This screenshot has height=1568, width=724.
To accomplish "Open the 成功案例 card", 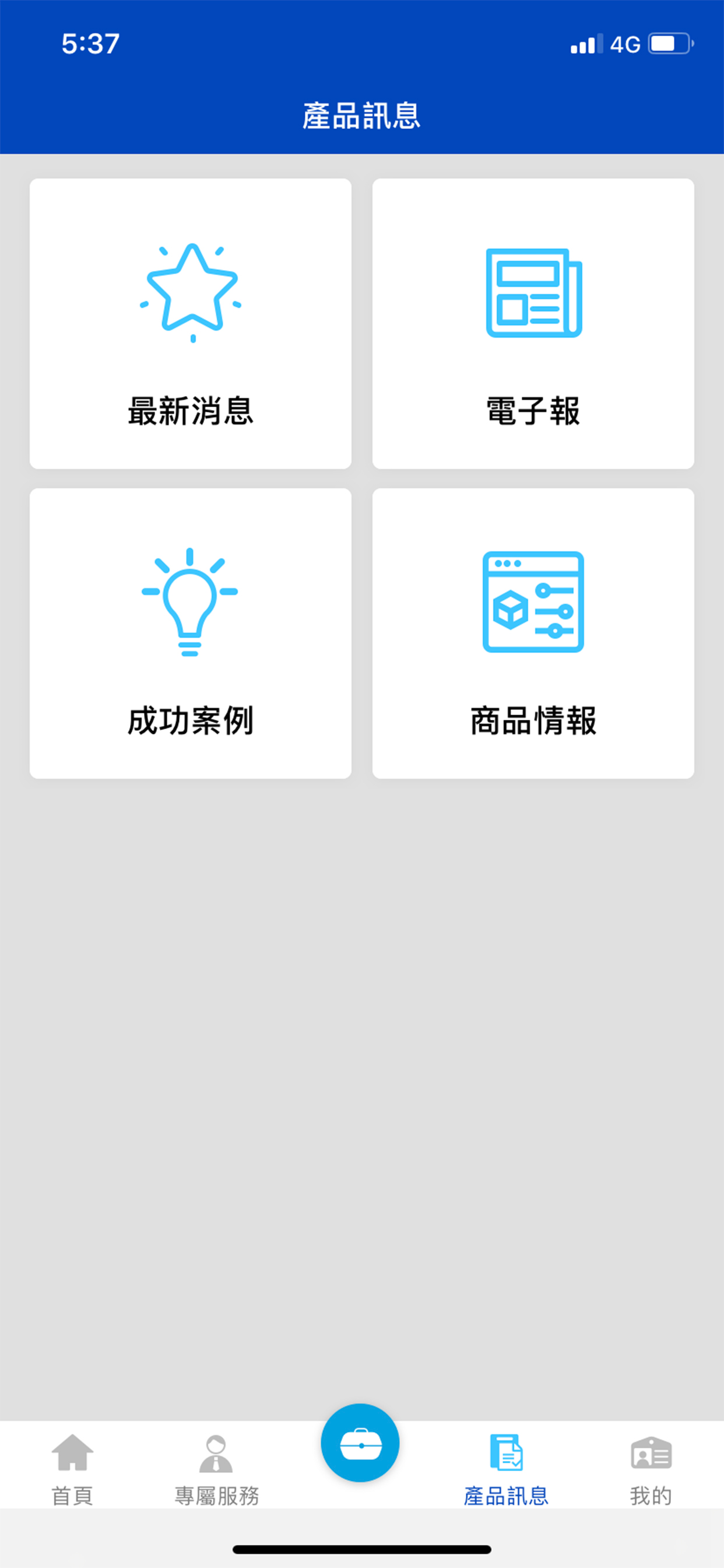I will (191, 633).
